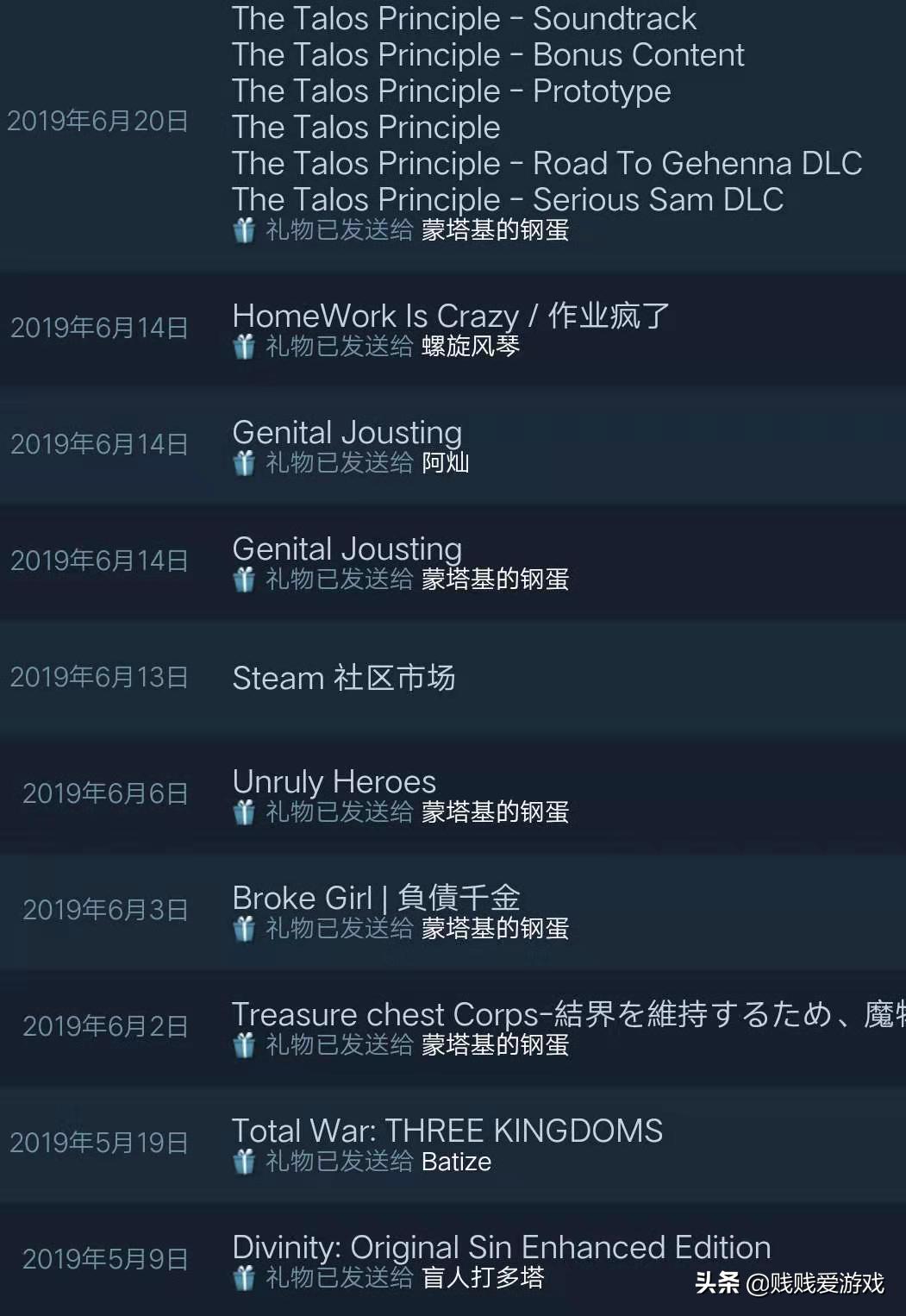Open HomeWork Is Crazy / 作业疯了

pyautogui.click(x=448, y=316)
